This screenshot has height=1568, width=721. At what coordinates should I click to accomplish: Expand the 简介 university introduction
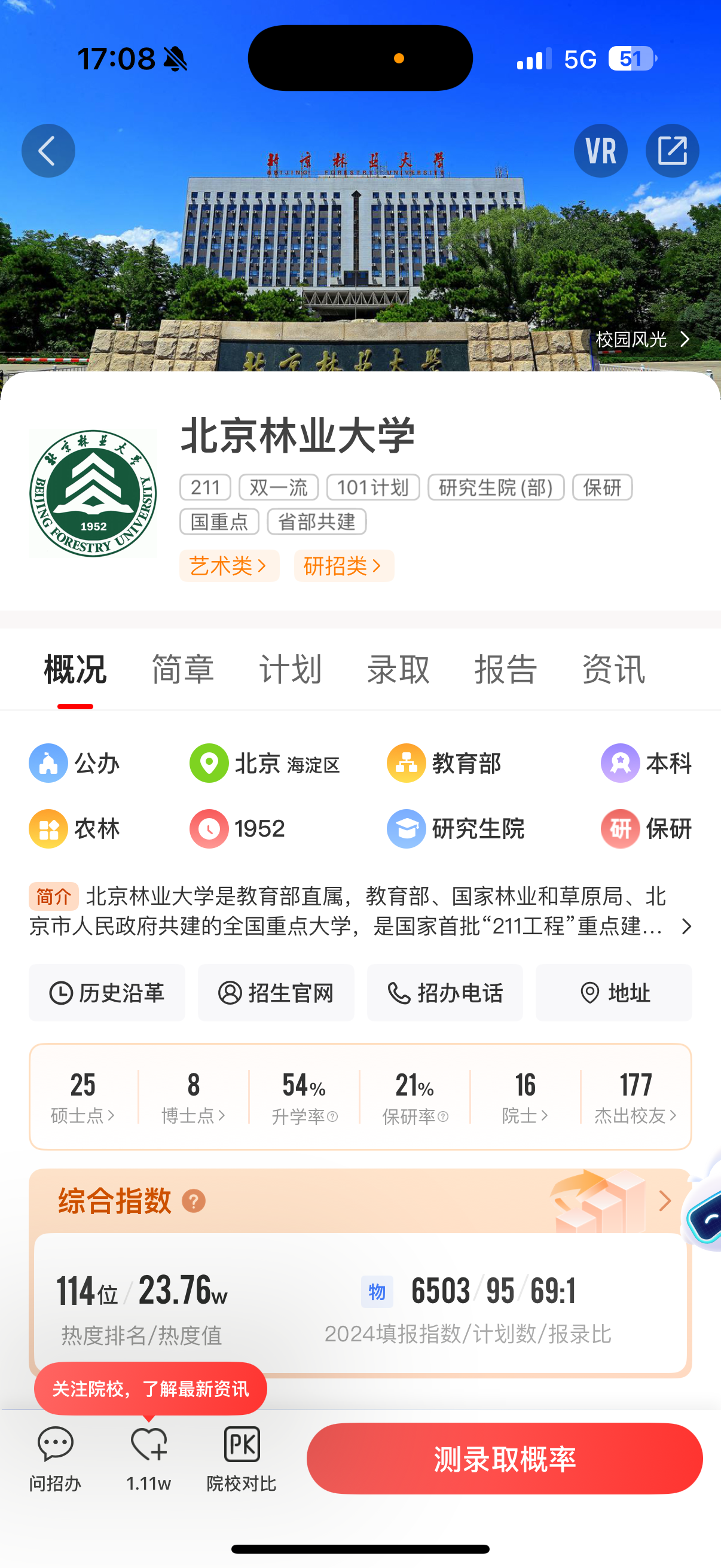[686, 926]
